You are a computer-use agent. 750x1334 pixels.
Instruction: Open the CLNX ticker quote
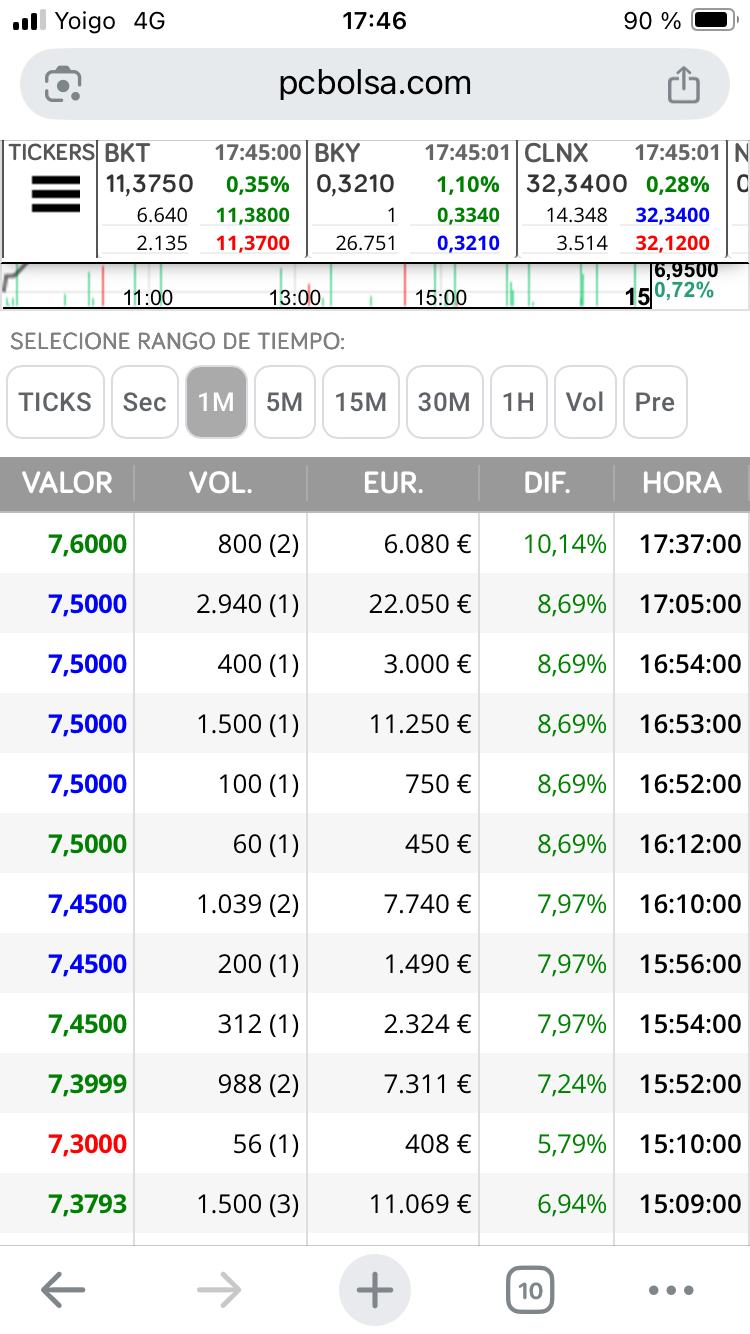coord(622,198)
